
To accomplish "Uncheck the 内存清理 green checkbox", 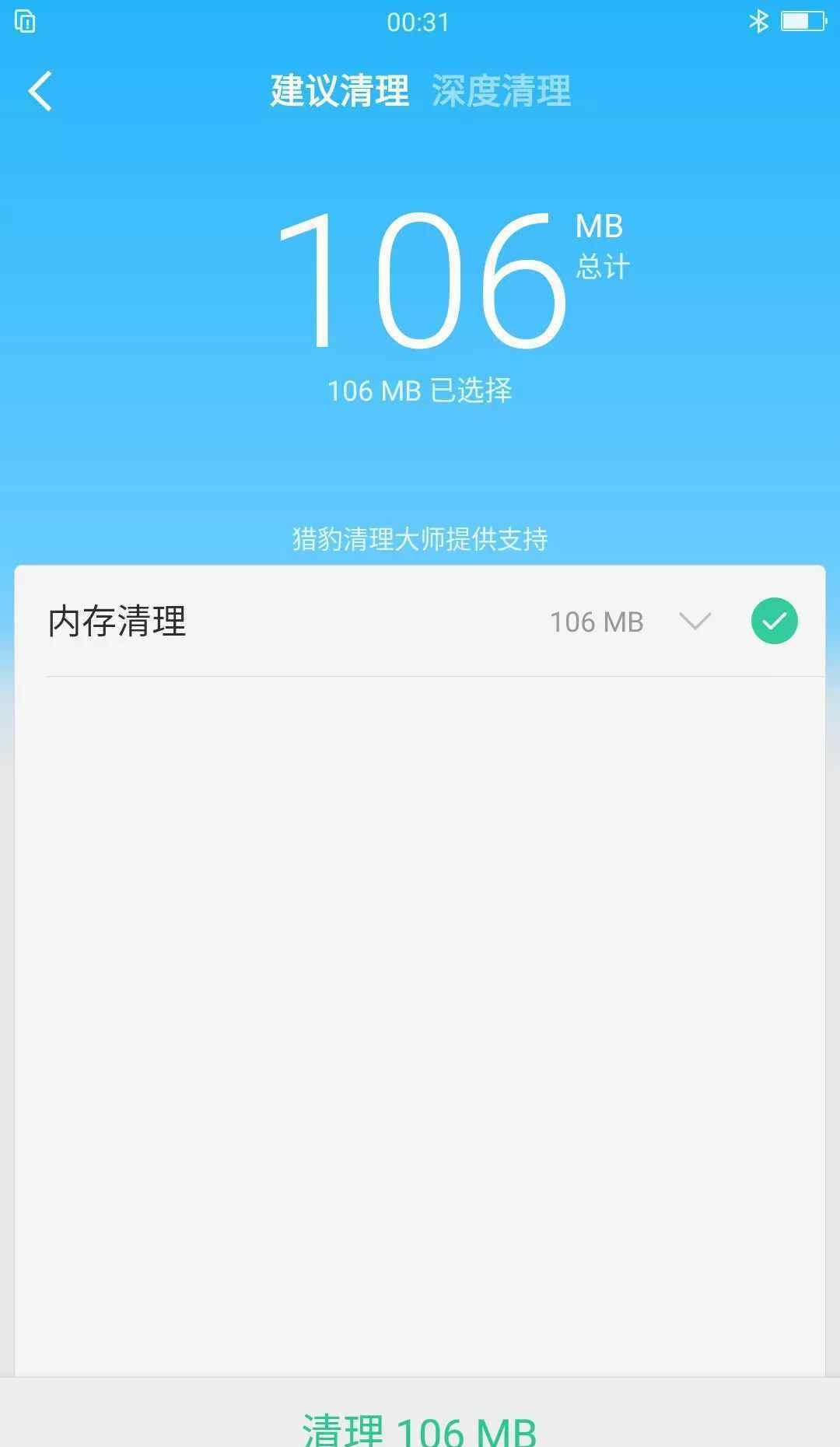I will (x=774, y=621).
